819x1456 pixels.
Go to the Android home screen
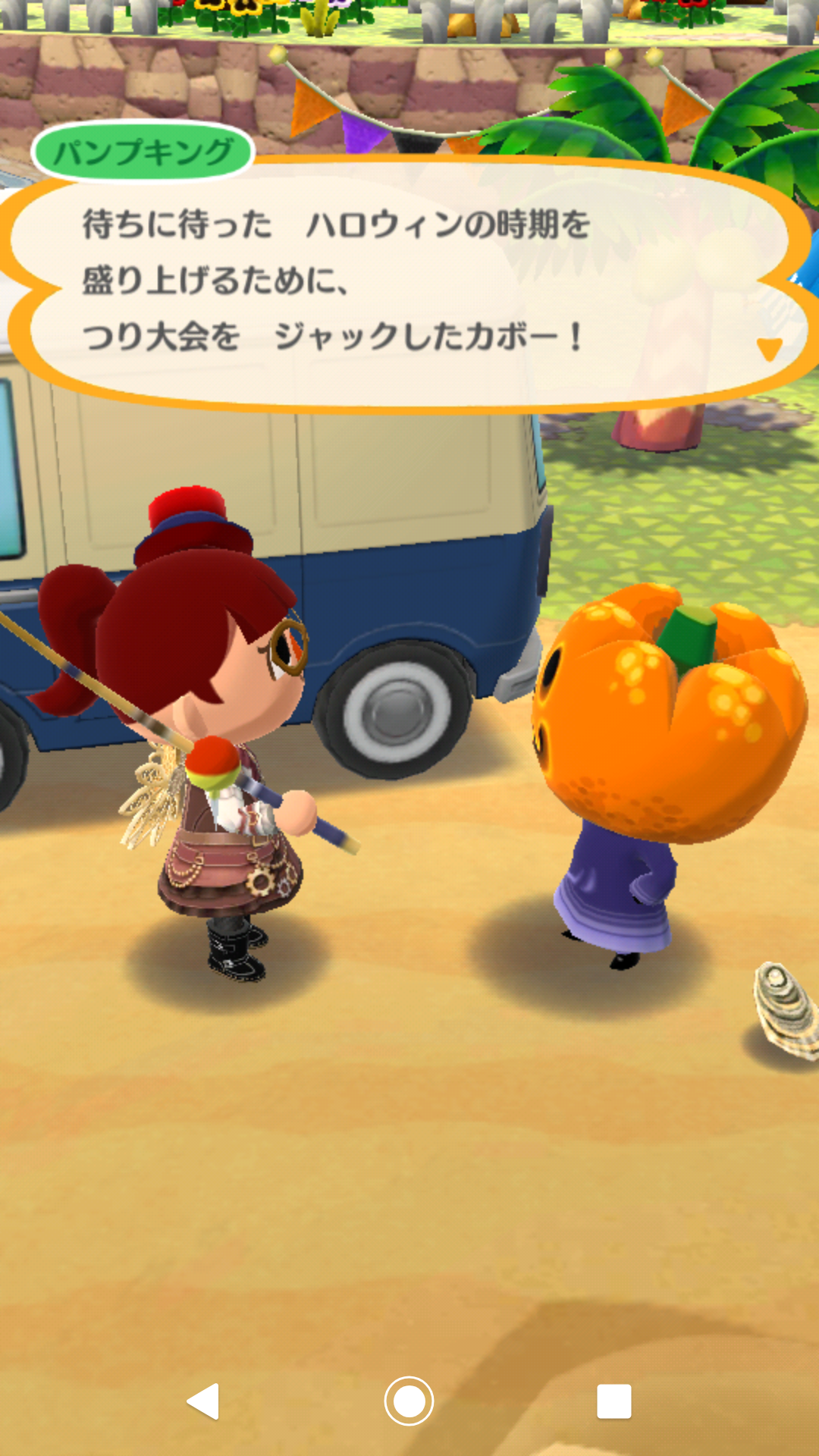tap(409, 1401)
